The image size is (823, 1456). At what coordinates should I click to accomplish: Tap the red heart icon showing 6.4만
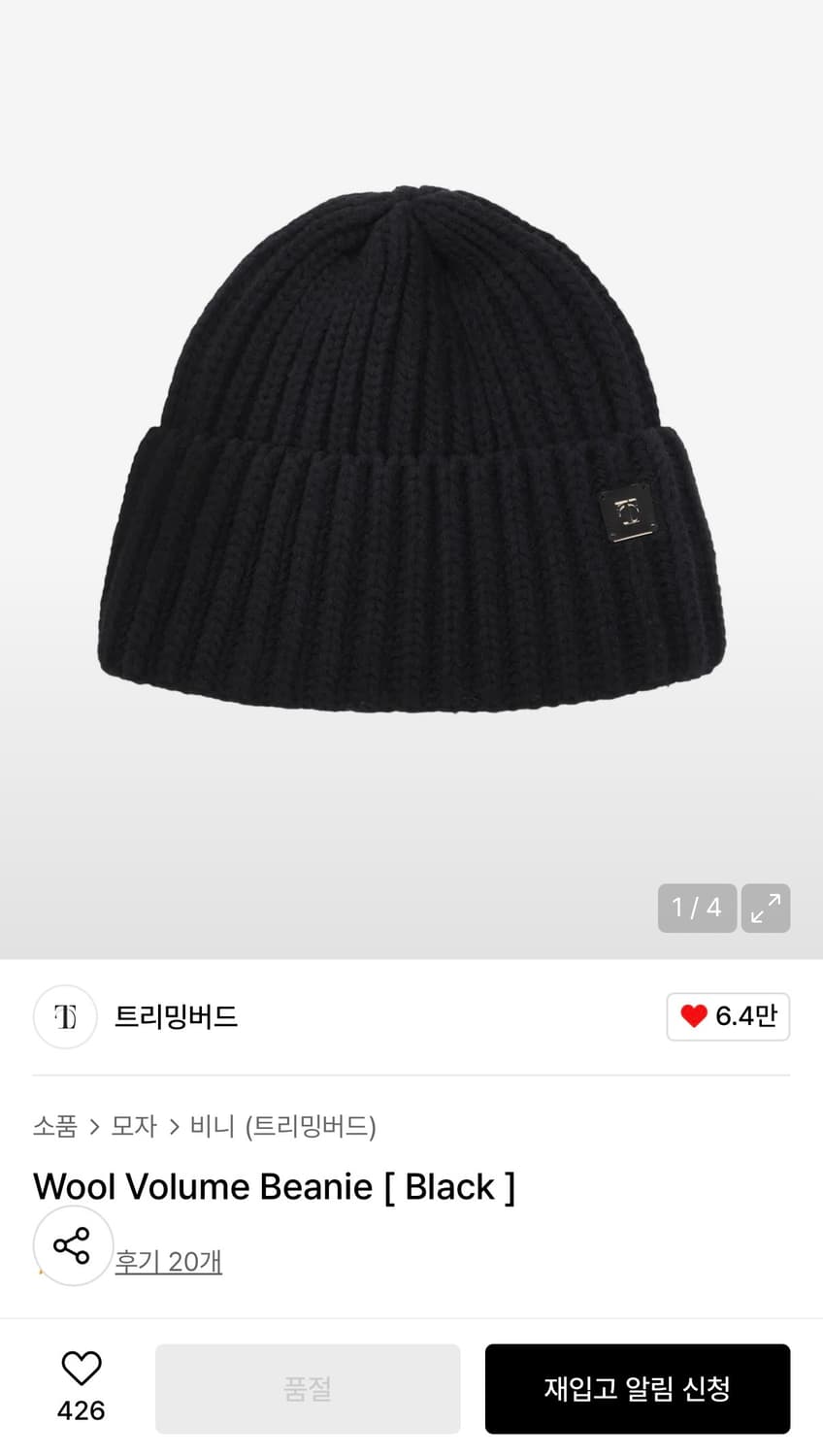pyautogui.click(x=728, y=1017)
